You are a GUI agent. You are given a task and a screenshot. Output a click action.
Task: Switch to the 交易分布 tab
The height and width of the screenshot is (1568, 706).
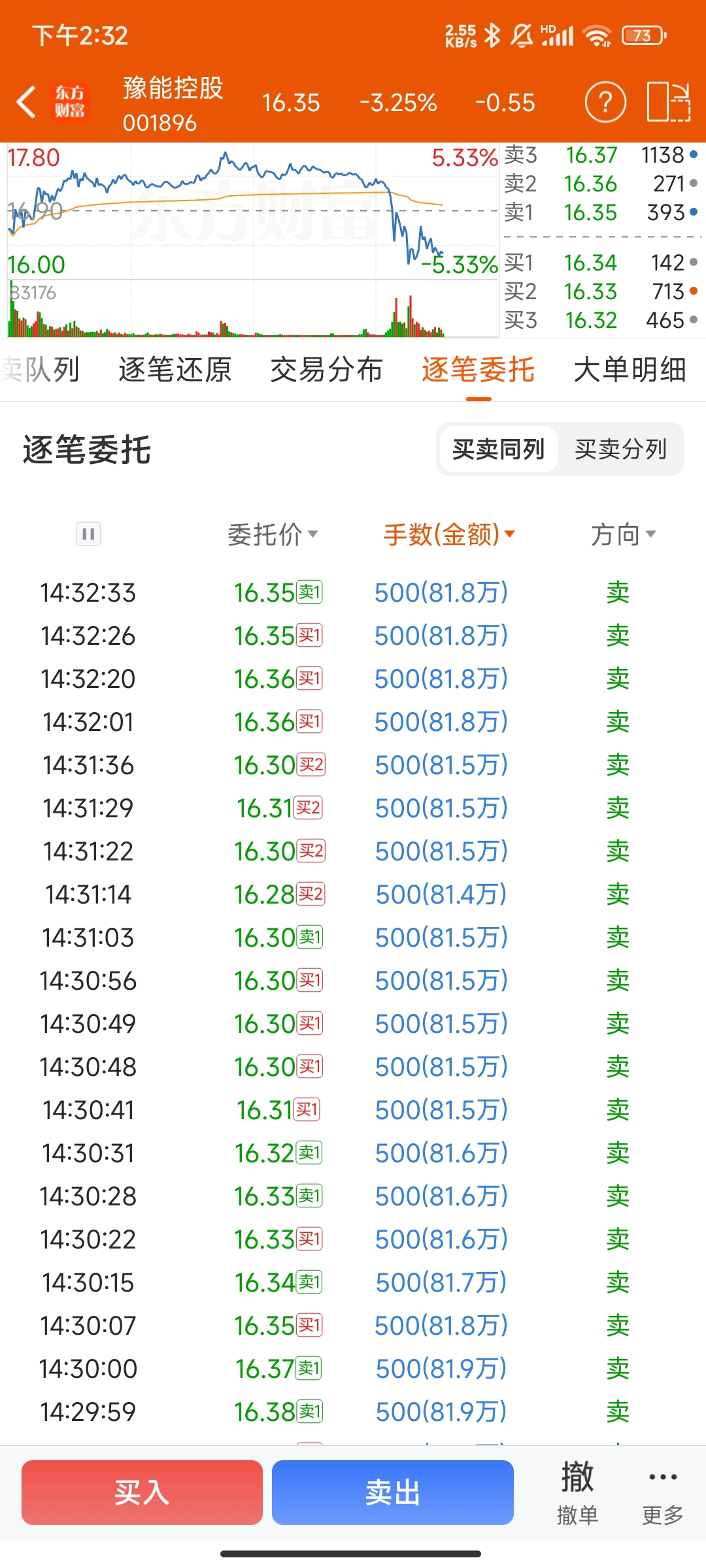(x=327, y=370)
